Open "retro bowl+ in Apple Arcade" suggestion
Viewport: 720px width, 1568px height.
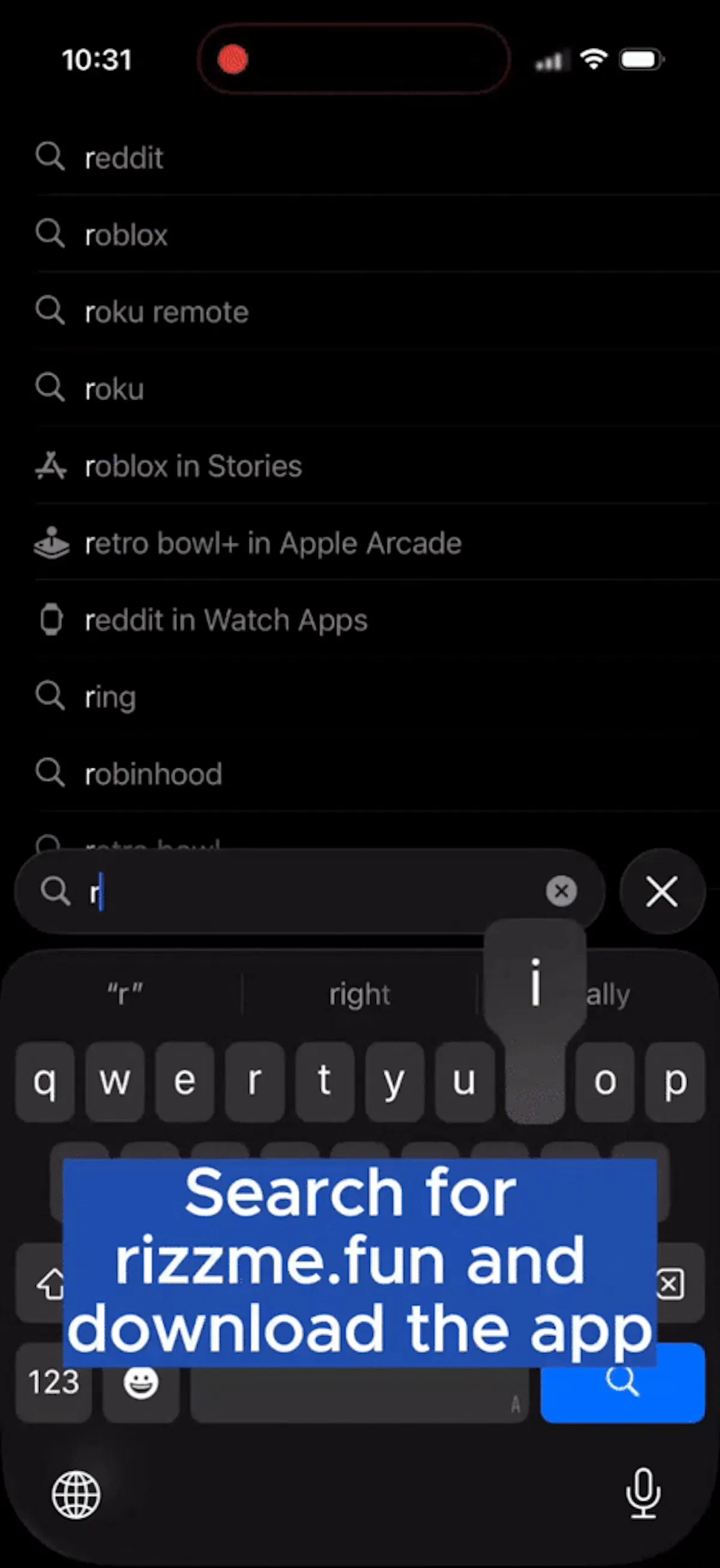377,543
